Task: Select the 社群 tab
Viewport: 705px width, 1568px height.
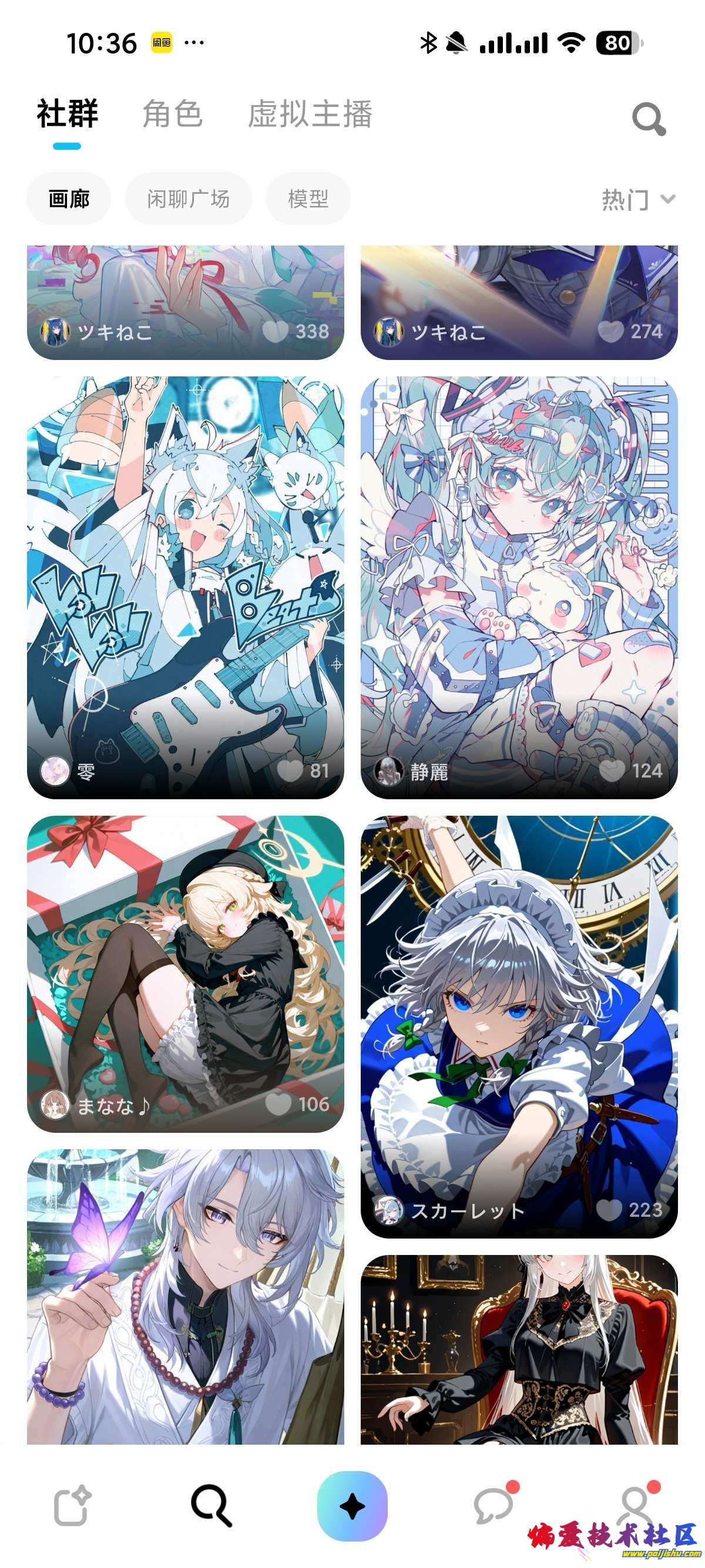Action: [x=67, y=115]
